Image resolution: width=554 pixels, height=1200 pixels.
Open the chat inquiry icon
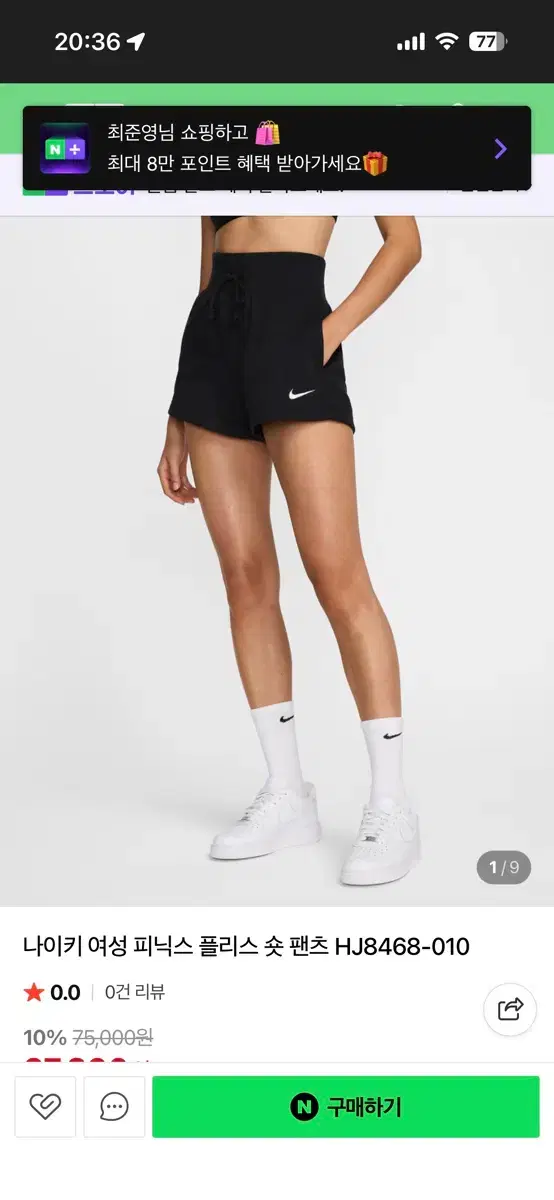tap(114, 1106)
